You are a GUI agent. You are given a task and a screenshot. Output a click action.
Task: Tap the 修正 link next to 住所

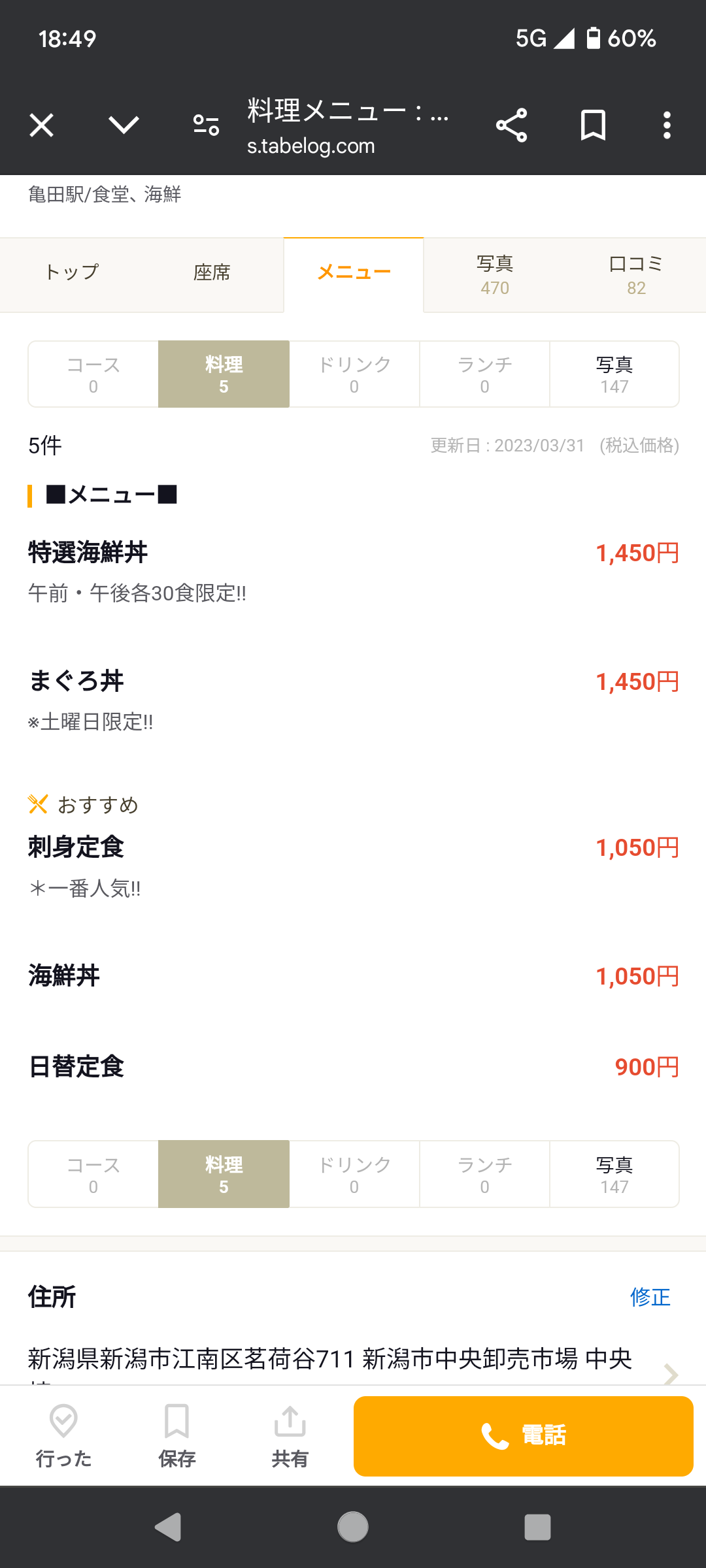tap(650, 1297)
